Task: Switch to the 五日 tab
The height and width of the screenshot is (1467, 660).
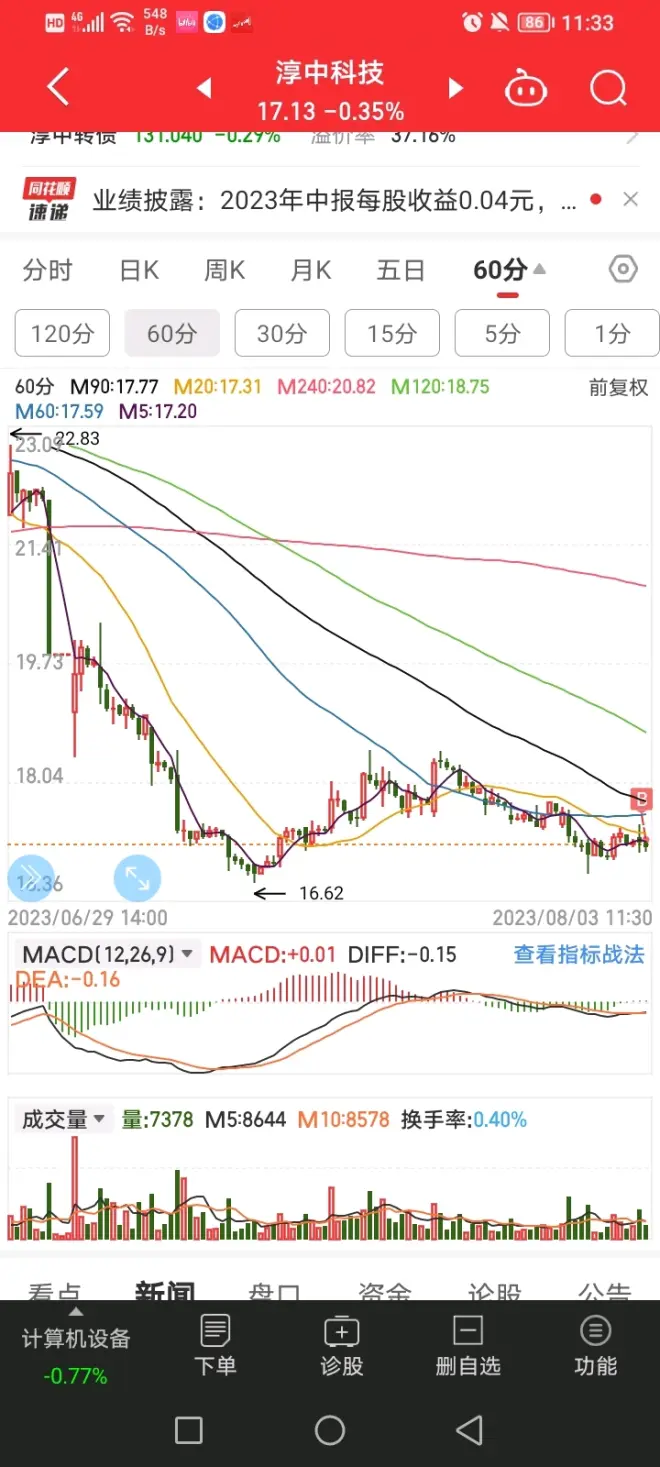Action: coord(400,270)
